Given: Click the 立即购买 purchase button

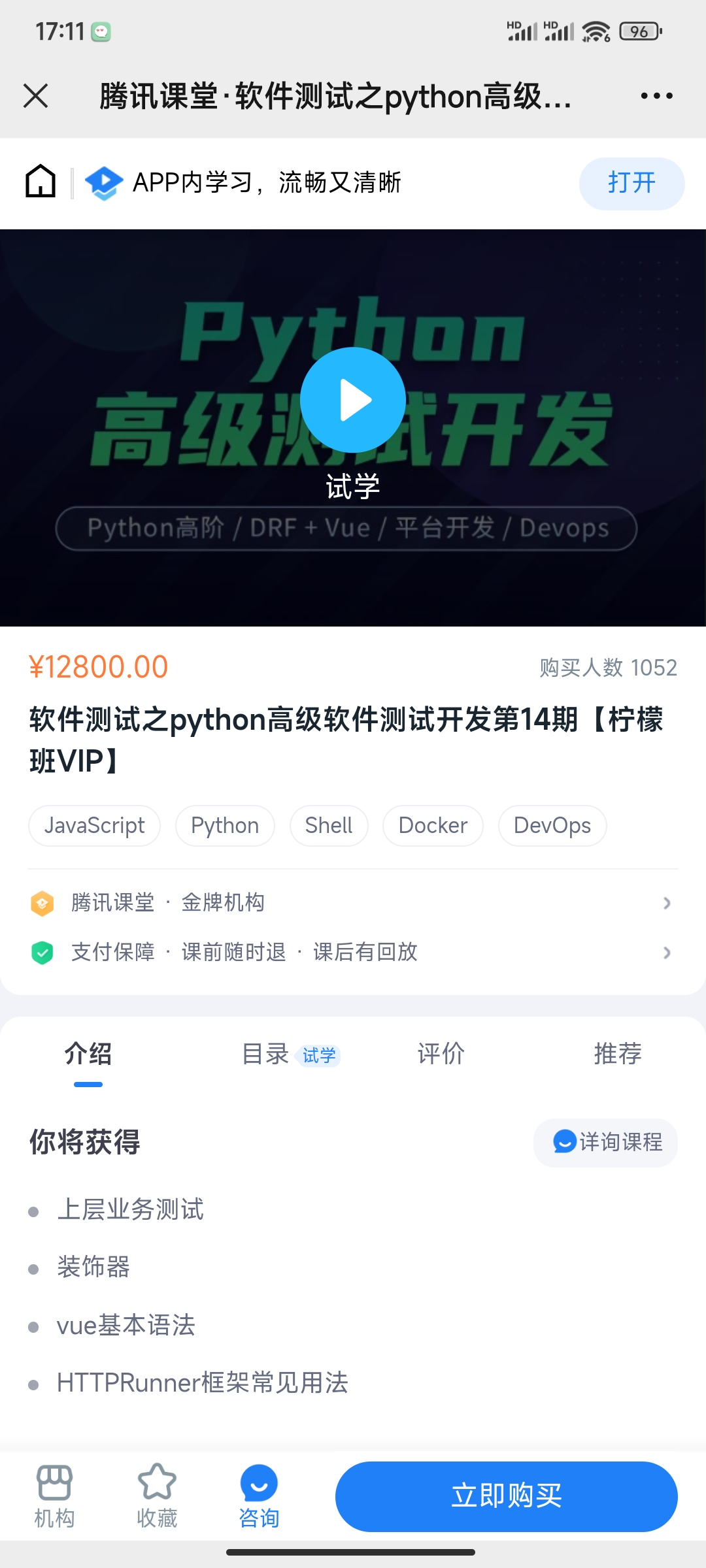Looking at the screenshot, I should click(507, 1496).
